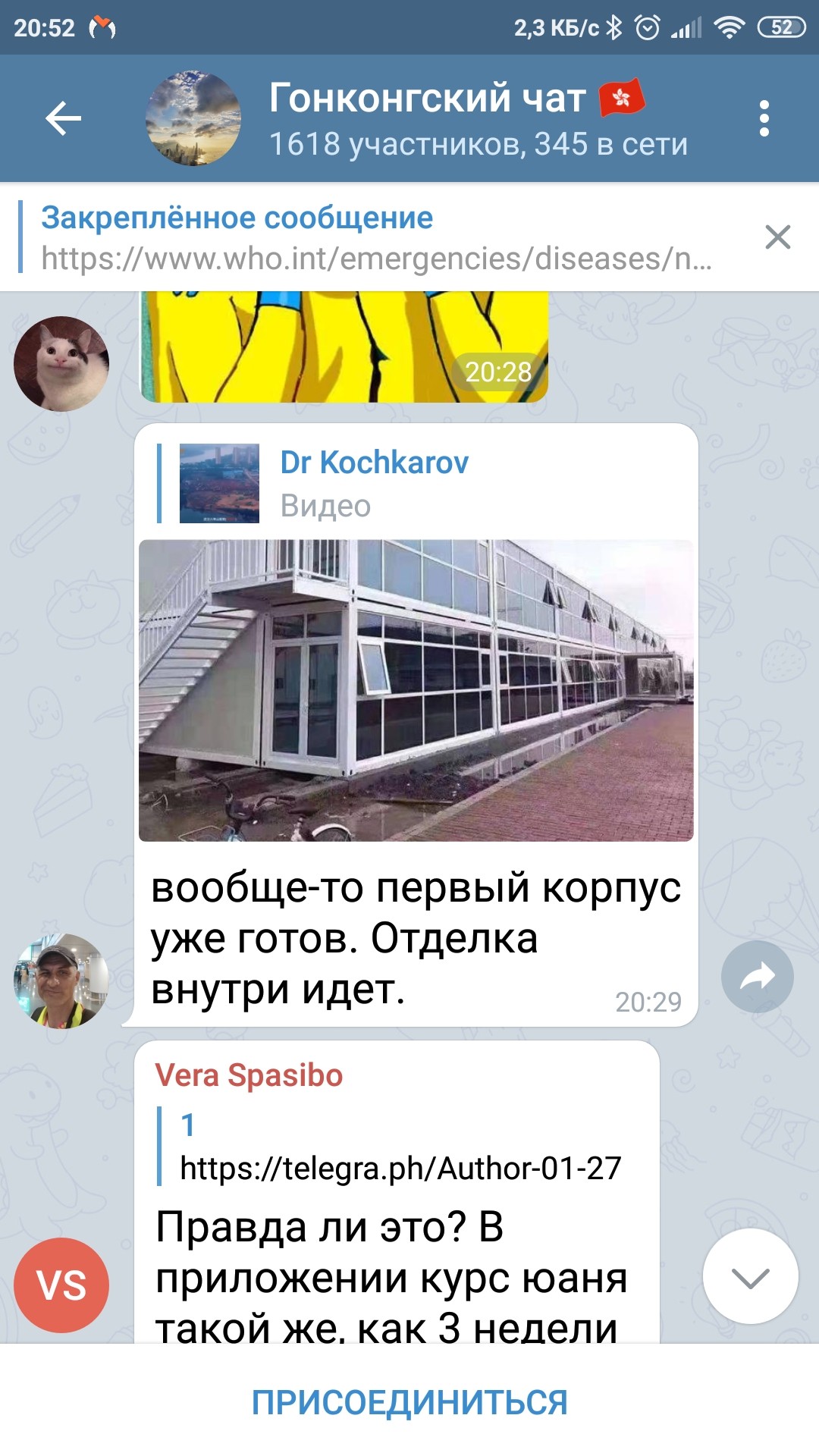Screen dimensions: 819x1456
Task: Open the telegra.ph/Author-01-27 link
Action: tap(400, 1168)
